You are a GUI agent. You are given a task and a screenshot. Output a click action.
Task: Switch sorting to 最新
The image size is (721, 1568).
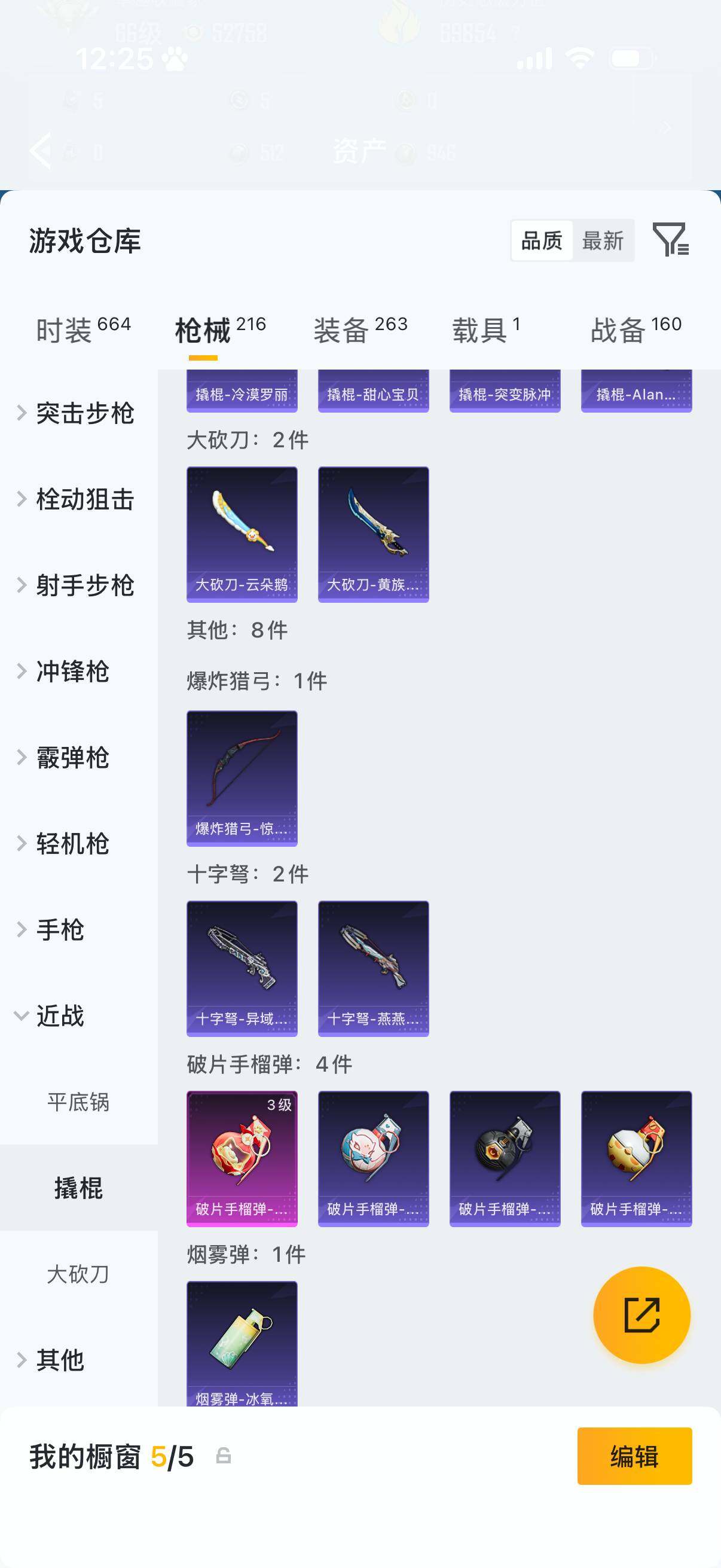coord(603,241)
